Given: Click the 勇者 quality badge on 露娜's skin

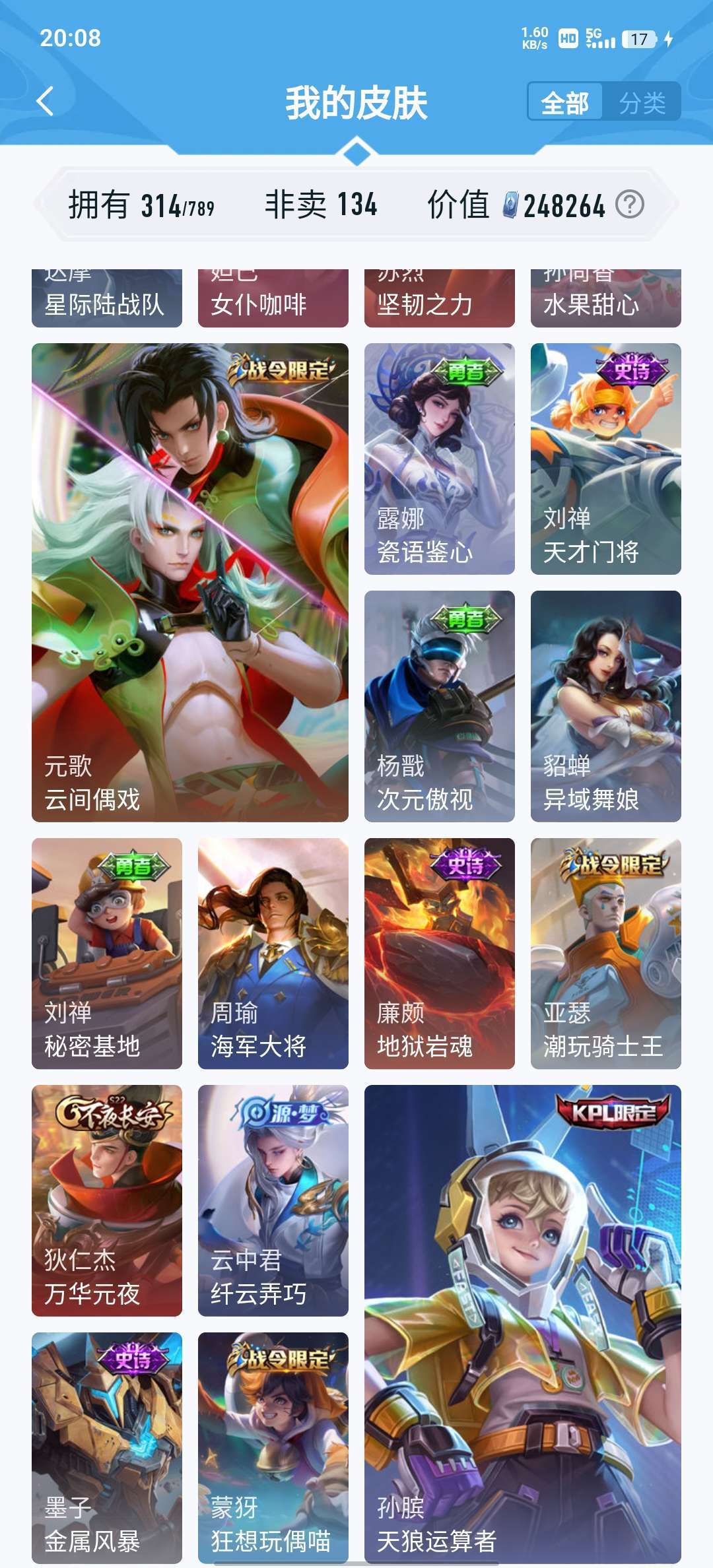Looking at the screenshot, I should [x=470, y=370].
